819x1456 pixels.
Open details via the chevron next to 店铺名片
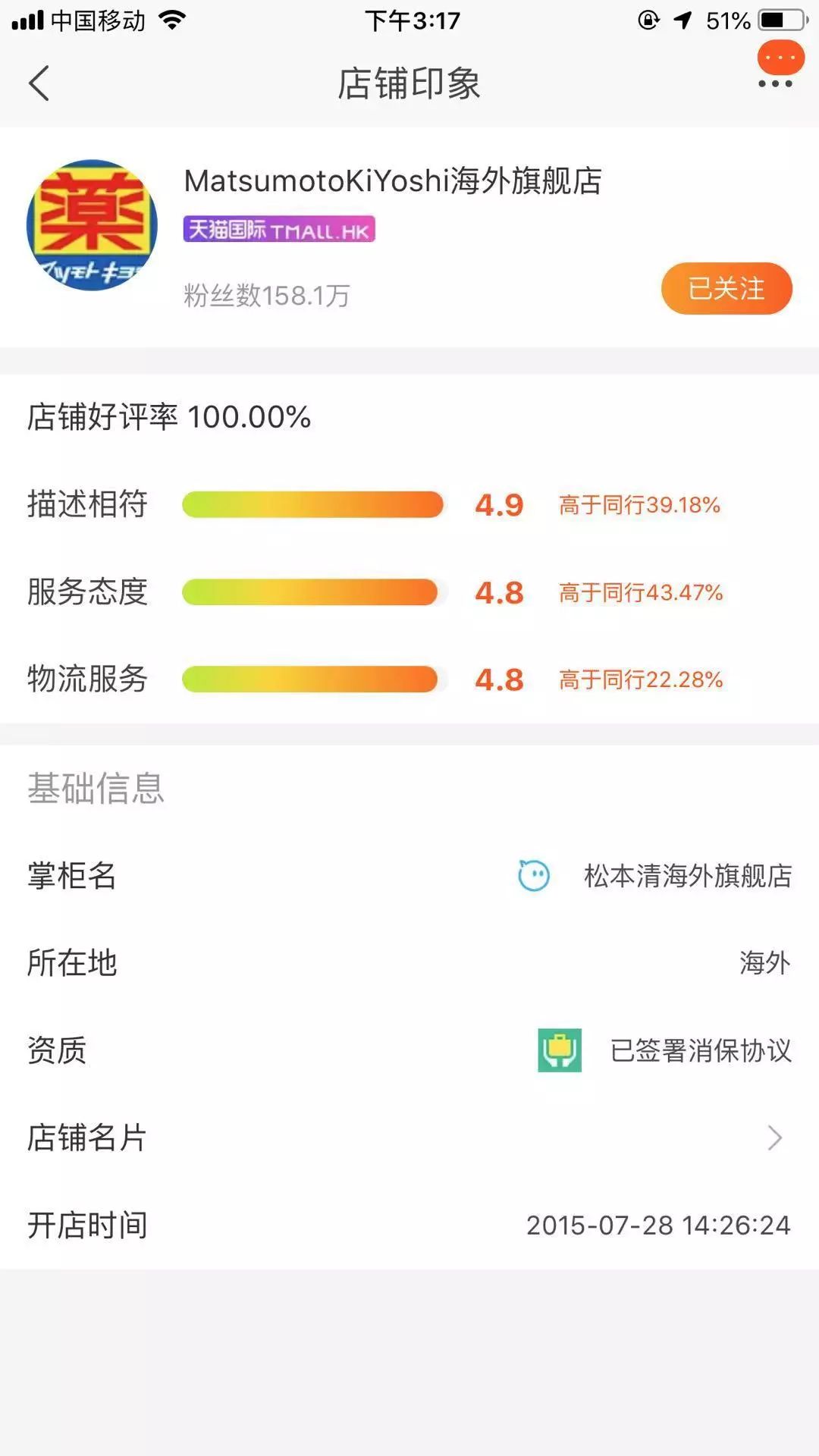pos(774,1137)
